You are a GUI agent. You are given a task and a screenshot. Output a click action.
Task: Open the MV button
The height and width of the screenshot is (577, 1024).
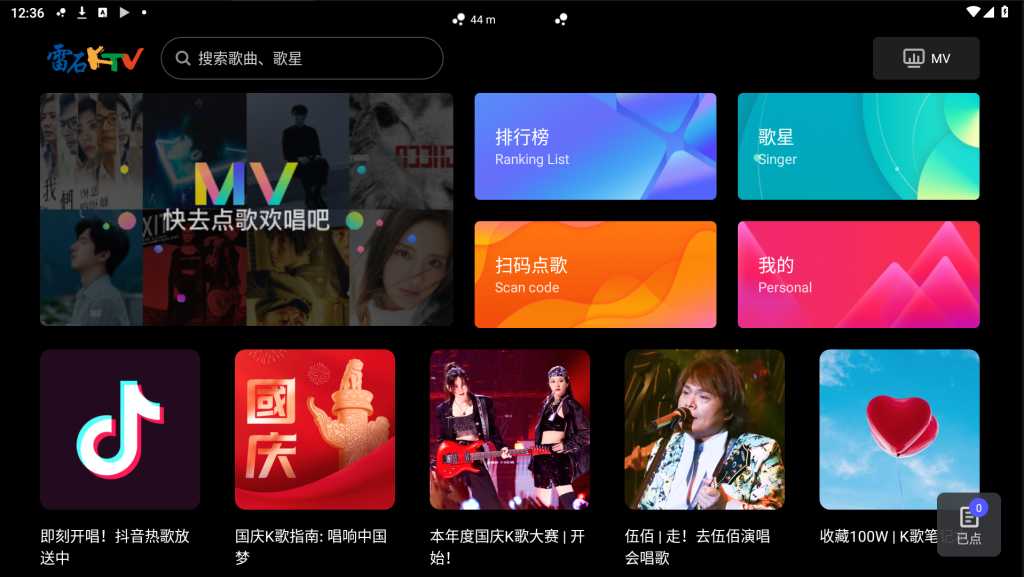pyautogui.click(x=926, y=58)
